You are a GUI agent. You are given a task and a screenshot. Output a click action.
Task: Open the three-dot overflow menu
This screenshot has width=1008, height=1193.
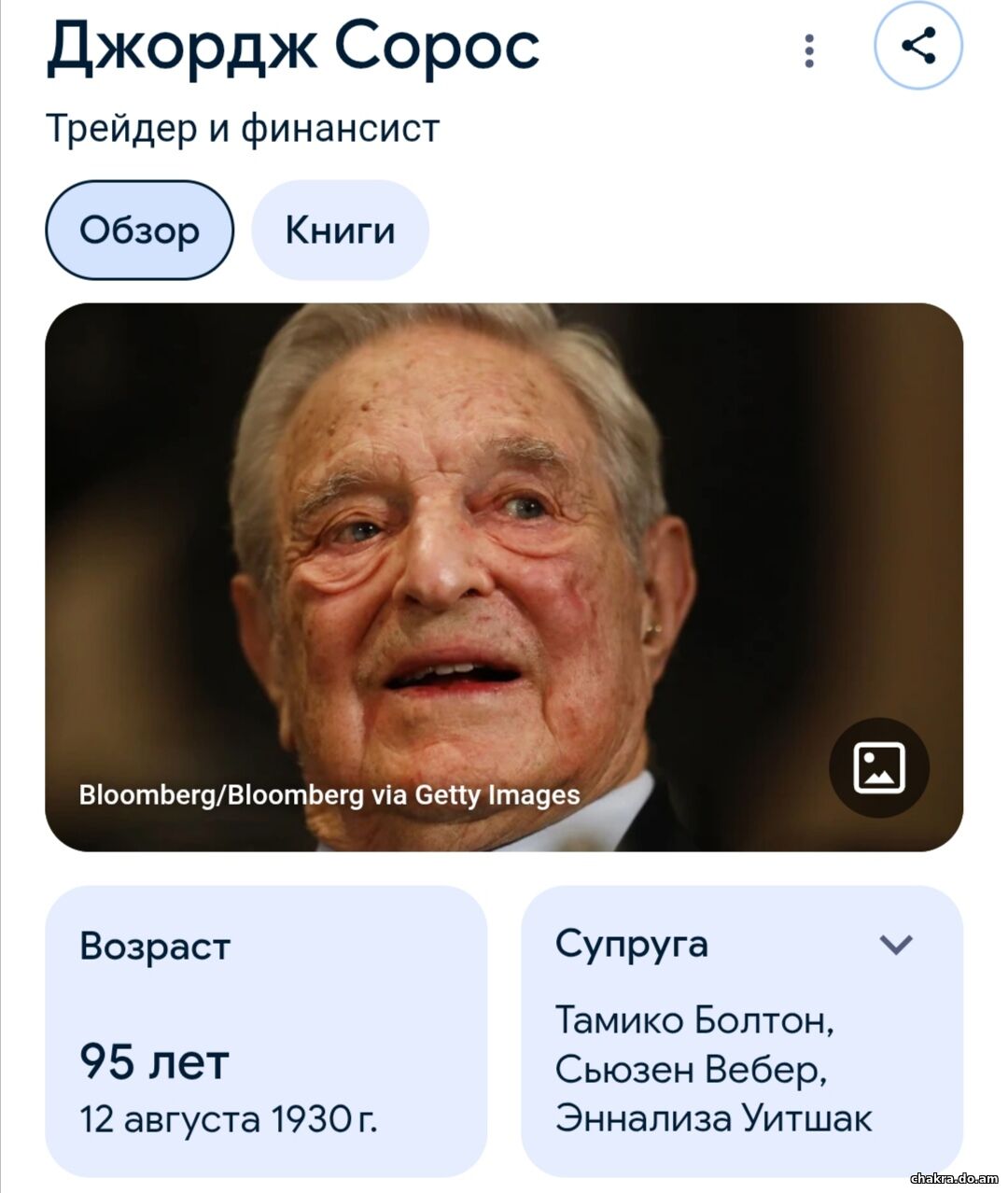(809, 50)
